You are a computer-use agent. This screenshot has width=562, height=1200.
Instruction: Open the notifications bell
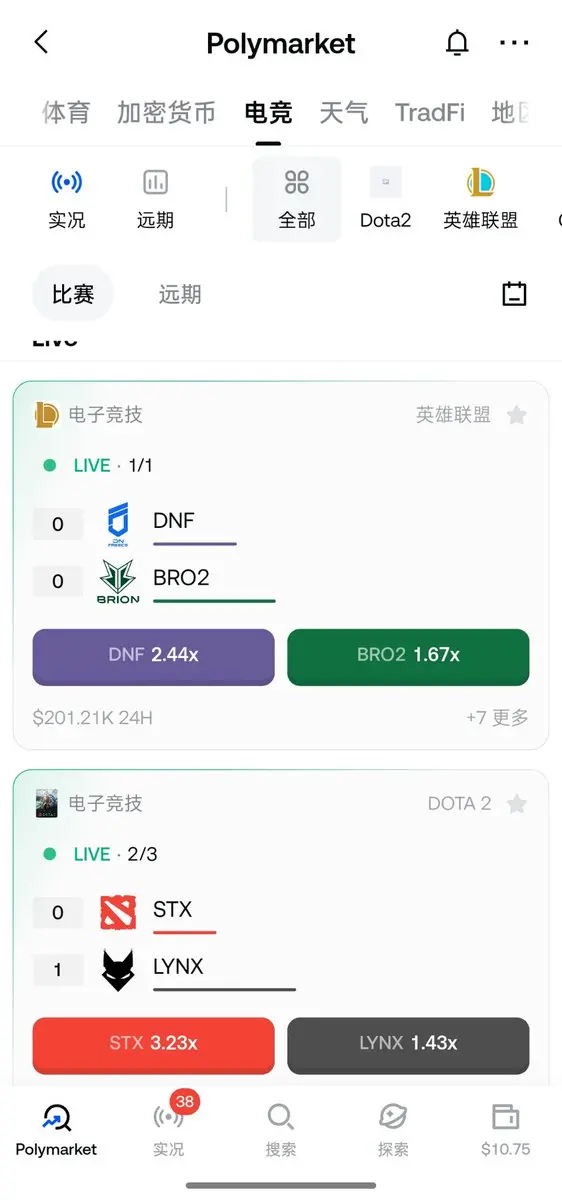(x=457, y=43)
